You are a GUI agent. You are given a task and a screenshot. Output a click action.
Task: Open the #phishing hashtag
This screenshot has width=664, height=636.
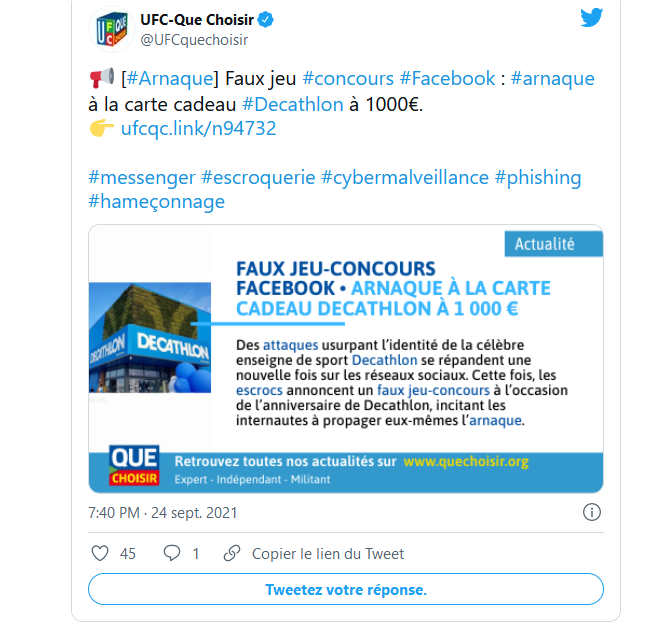point(538,177)
